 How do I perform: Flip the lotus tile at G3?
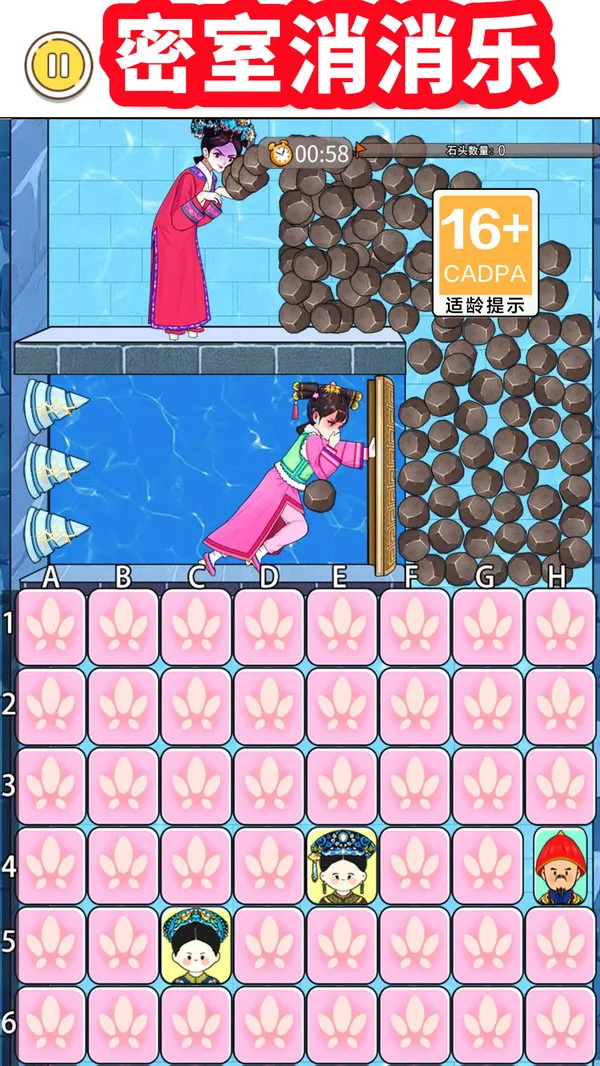(x=487, y=786)
